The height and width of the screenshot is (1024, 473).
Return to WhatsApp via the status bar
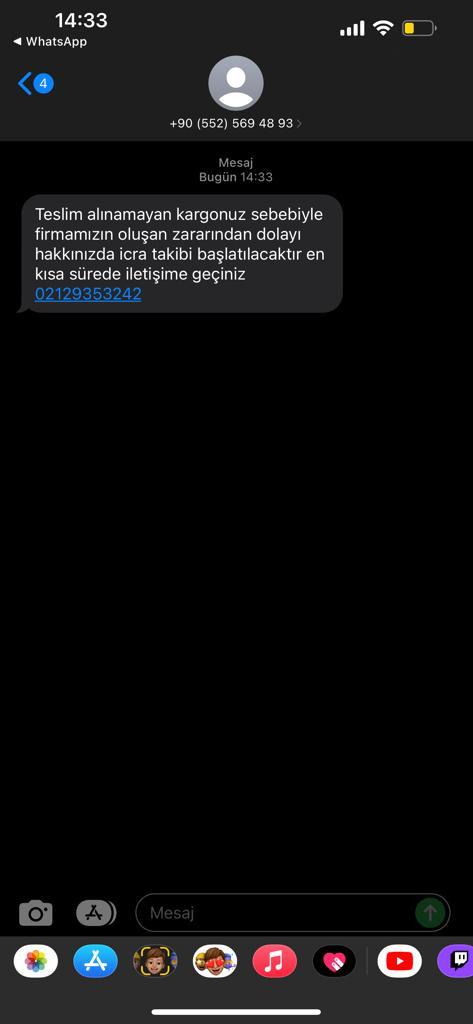coord(50,42)
